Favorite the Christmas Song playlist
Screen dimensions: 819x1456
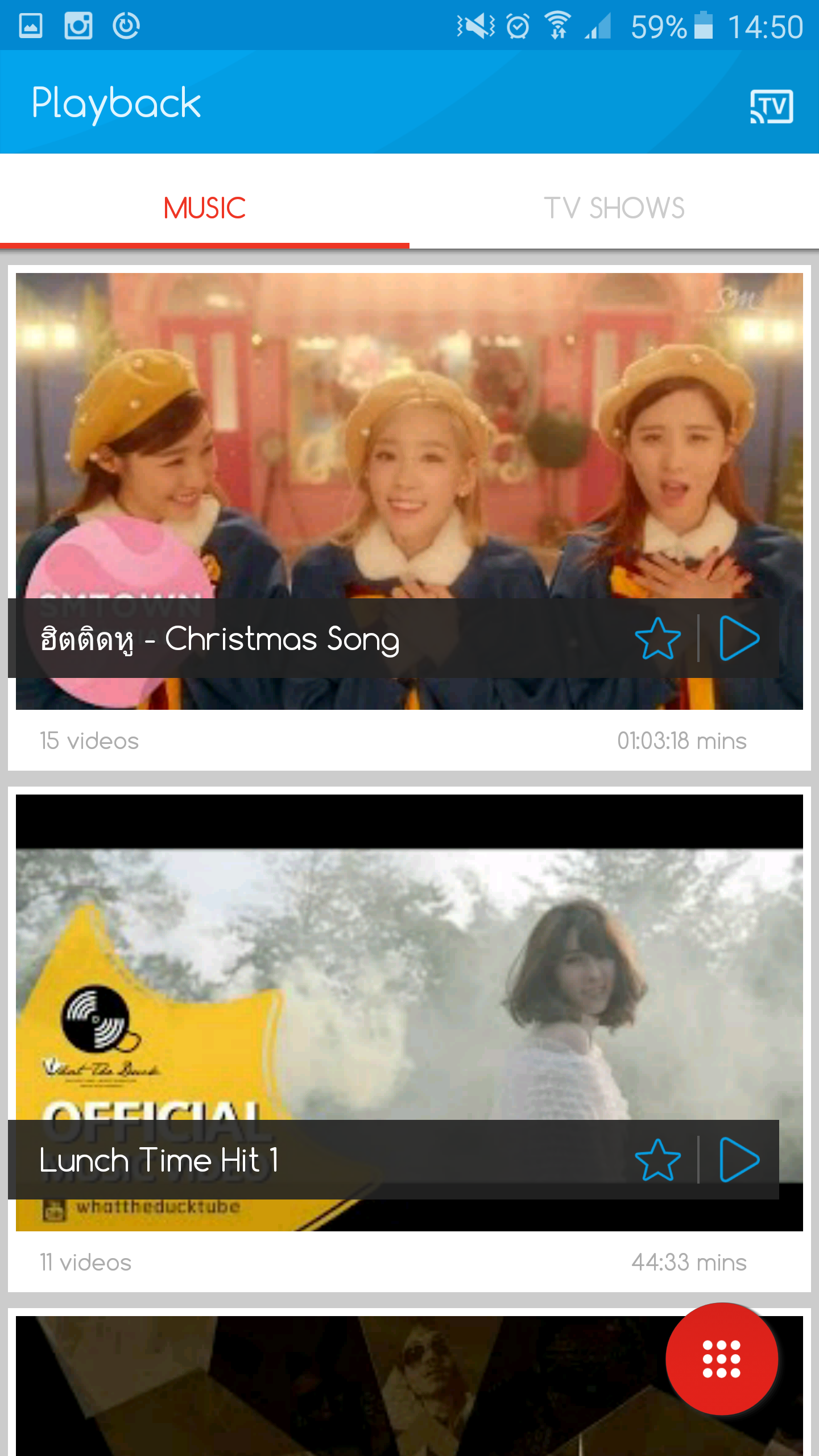click(x=657, y=639)
